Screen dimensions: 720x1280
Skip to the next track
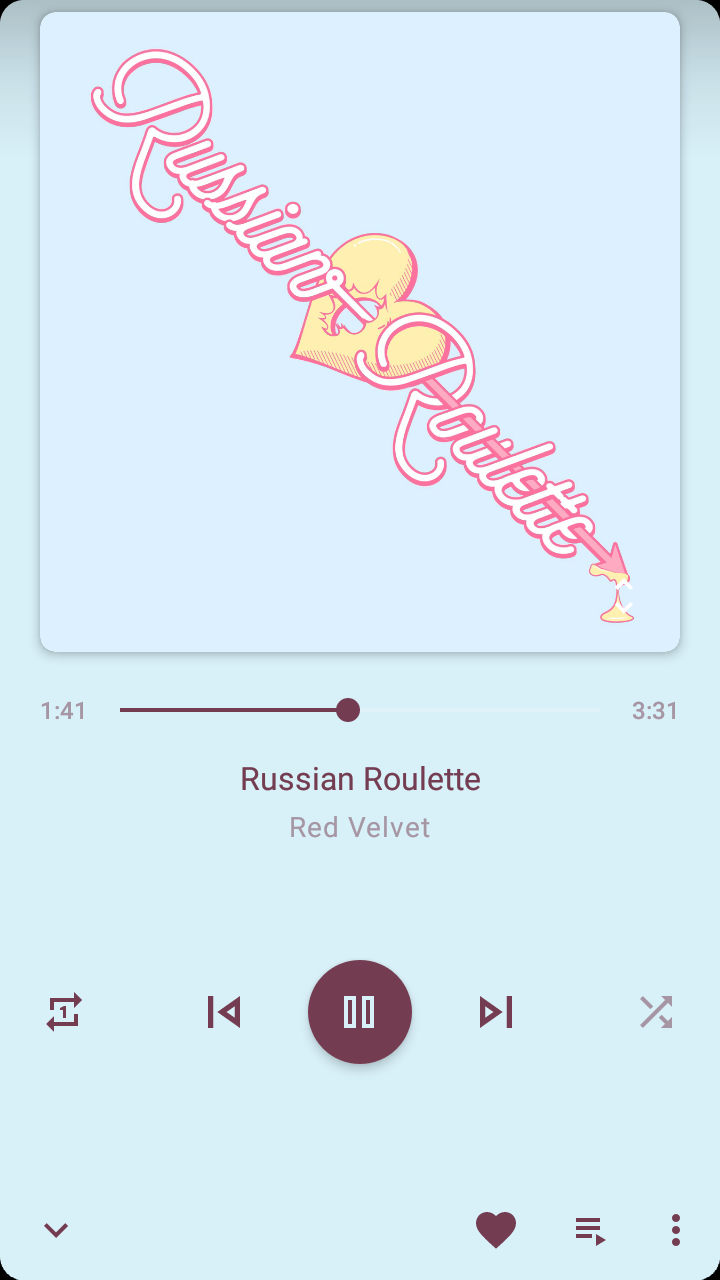[495, 1011]
